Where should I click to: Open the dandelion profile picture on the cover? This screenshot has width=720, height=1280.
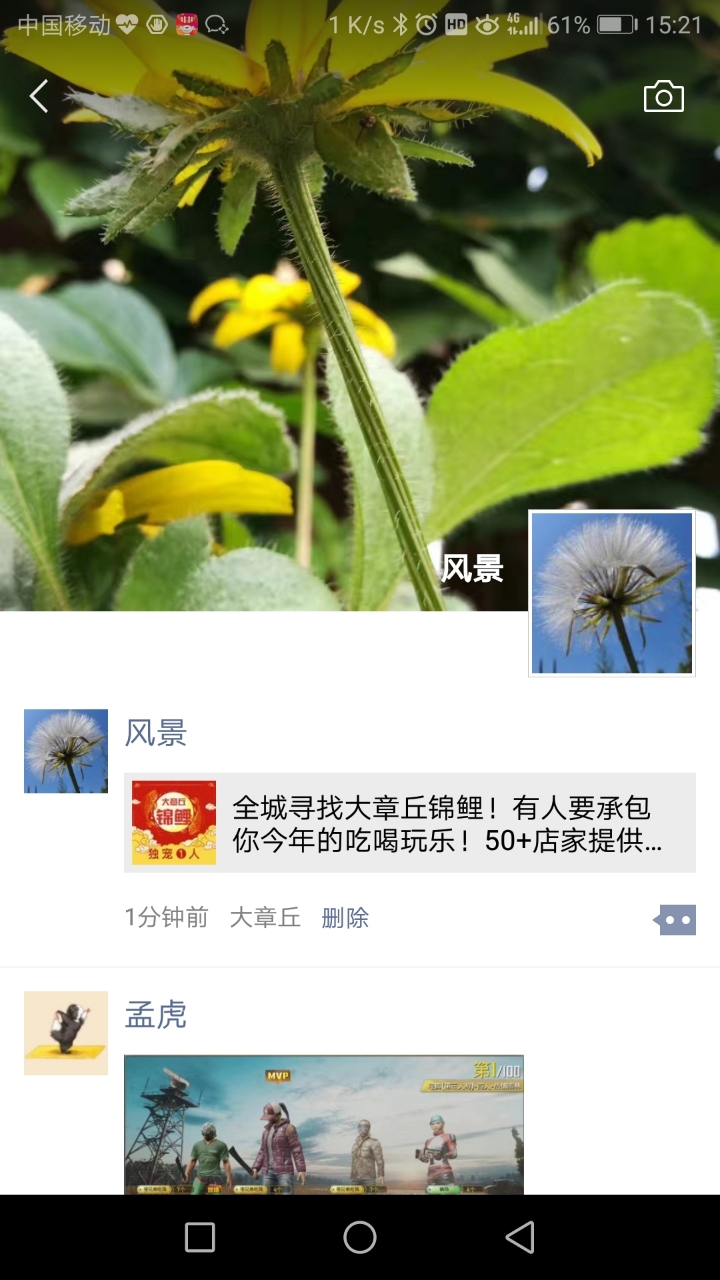pos(612,593)
